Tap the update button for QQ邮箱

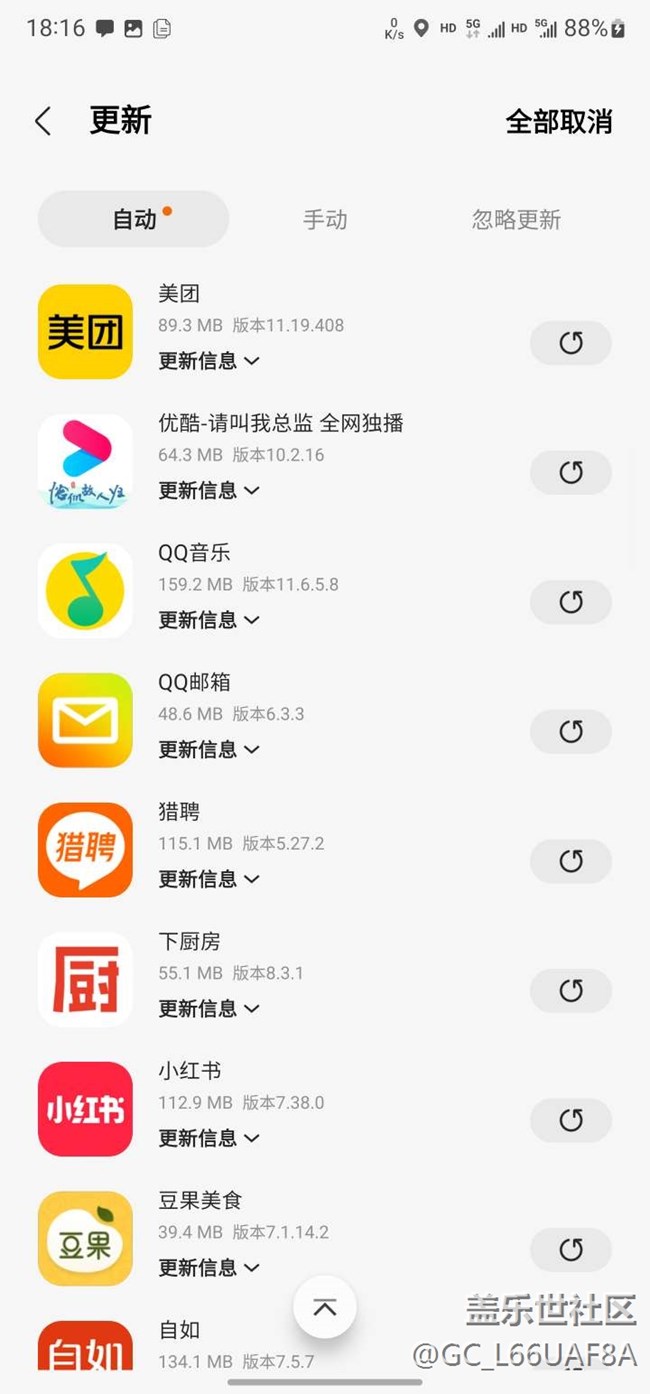570,731
